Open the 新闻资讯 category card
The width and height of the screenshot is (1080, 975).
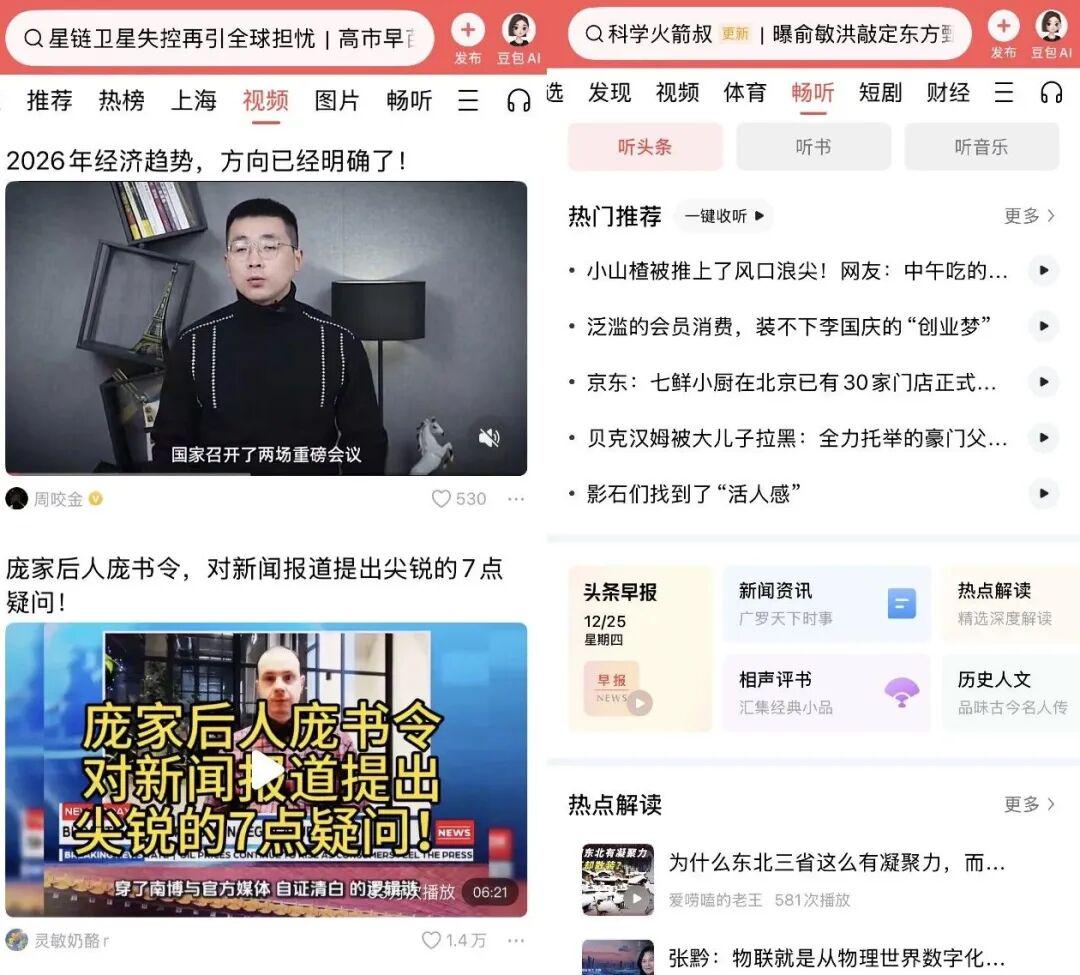(826, 603)
